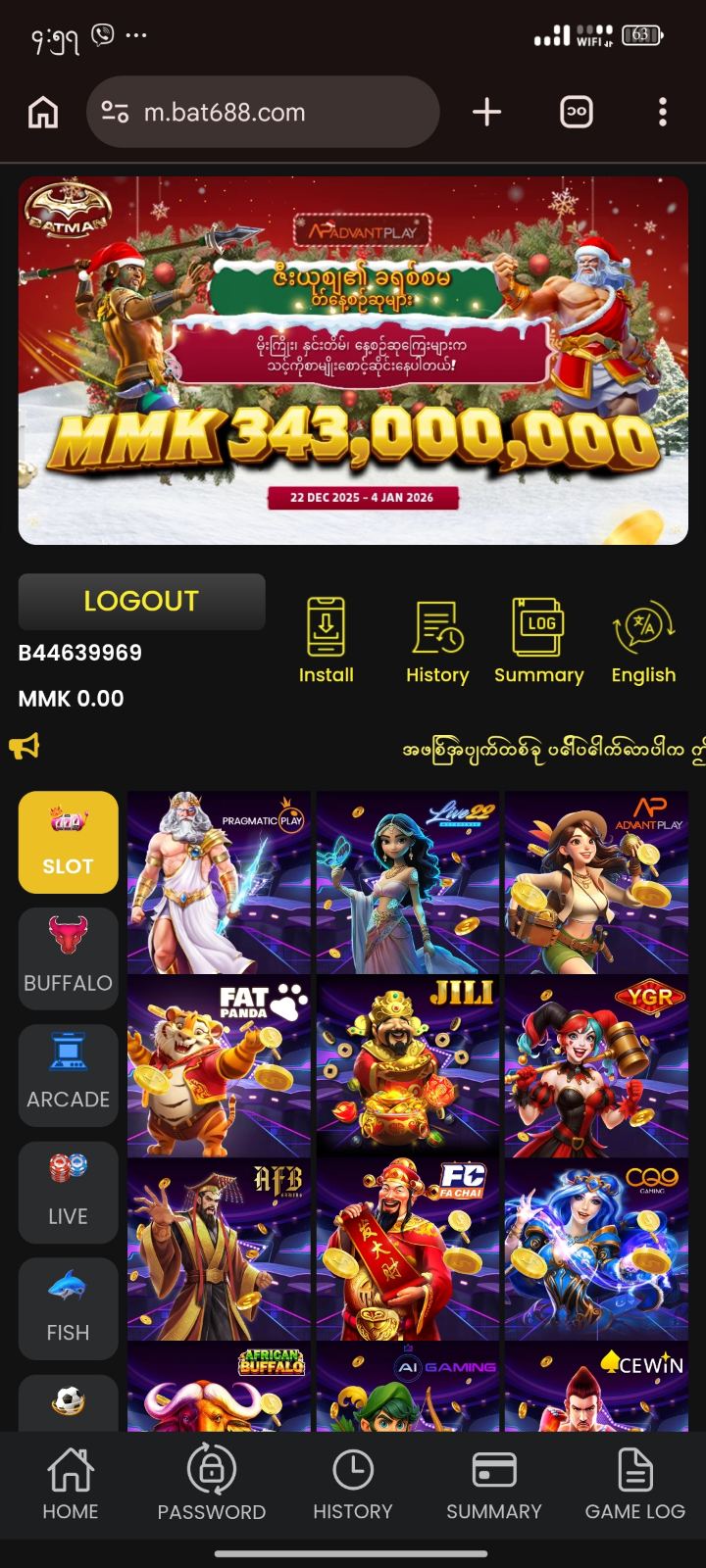The width and height of the screenshot is (706, 1568).
Task: Select the BUFFALO game category
Action: 68,958
